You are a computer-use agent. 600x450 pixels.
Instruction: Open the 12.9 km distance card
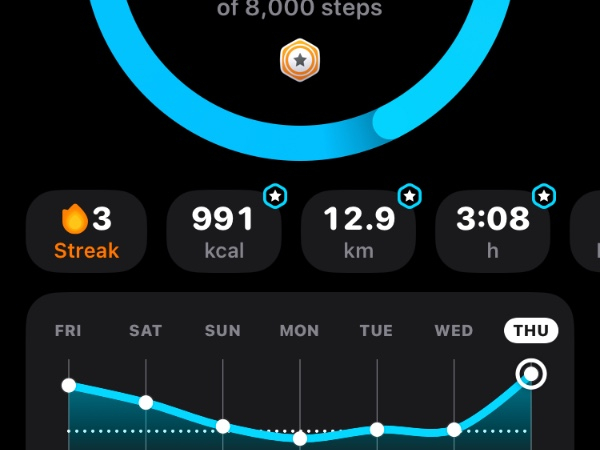(x=359, y=232)
